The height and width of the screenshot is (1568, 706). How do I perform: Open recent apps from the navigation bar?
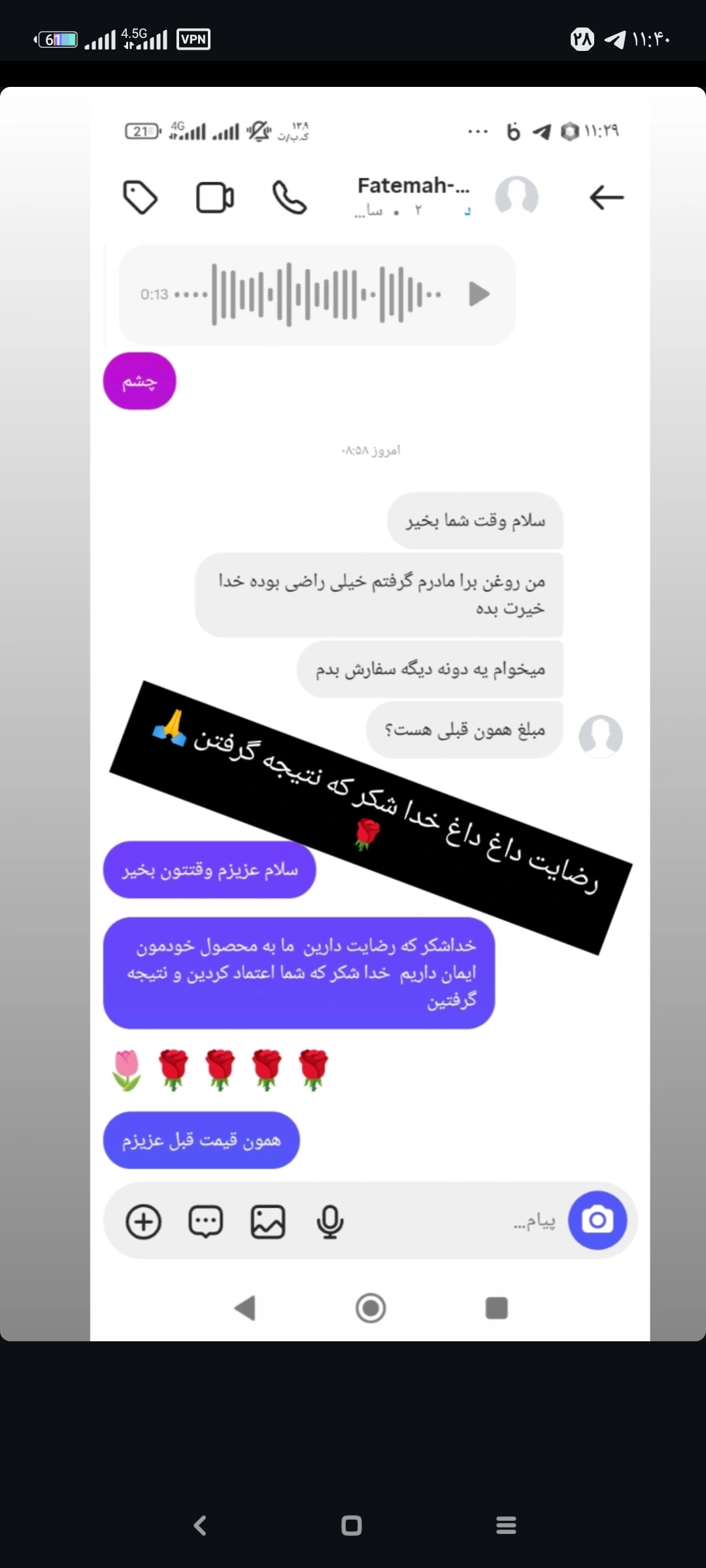tap(506, 1526)
